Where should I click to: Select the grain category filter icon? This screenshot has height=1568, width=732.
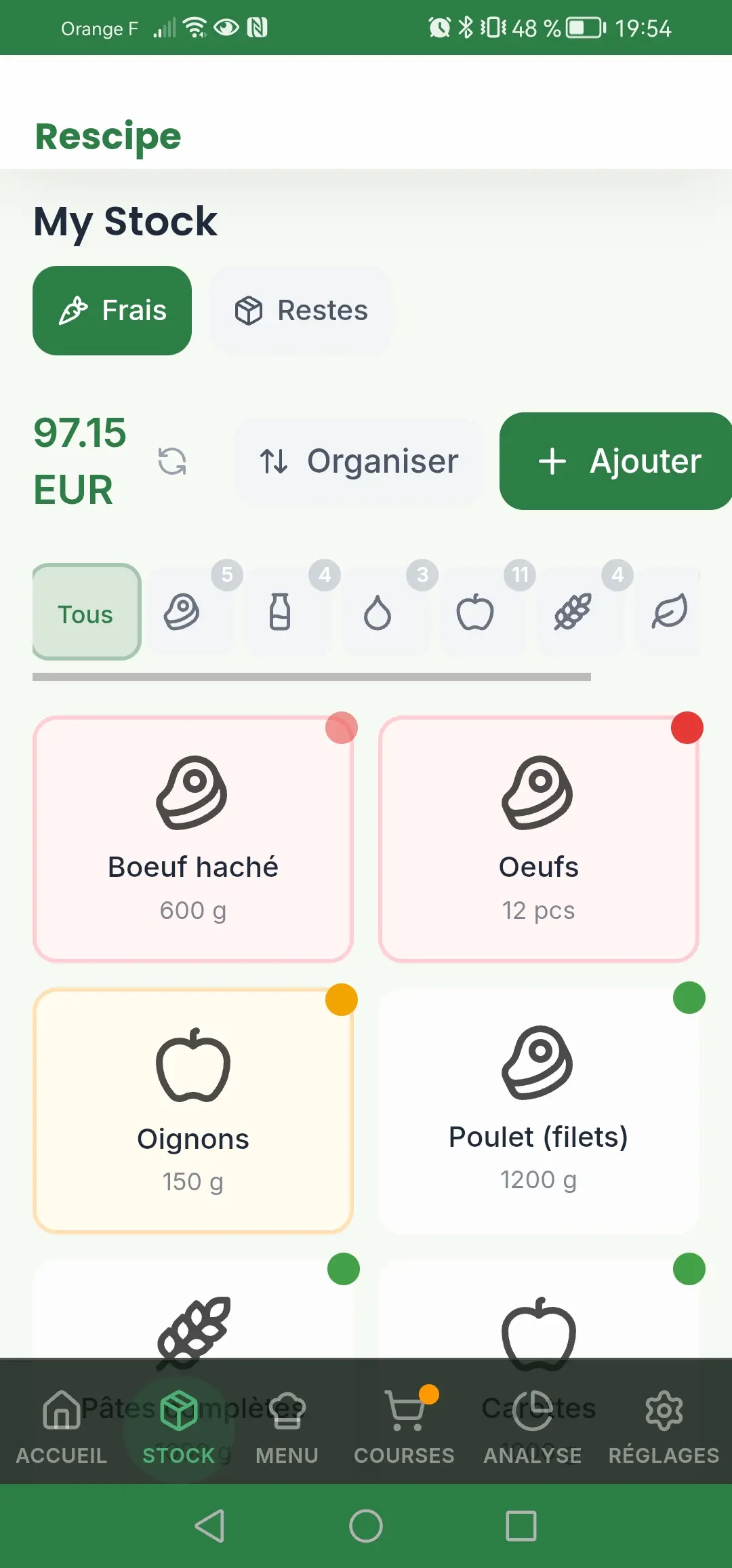573,611
